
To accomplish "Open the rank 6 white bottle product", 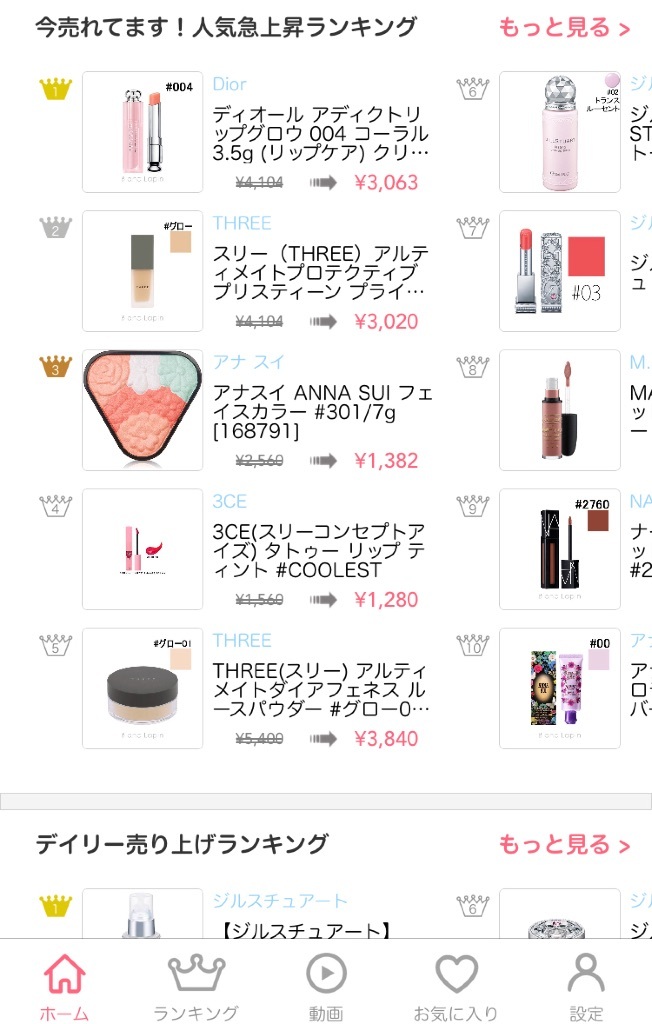I will click(x=559, y=132).
